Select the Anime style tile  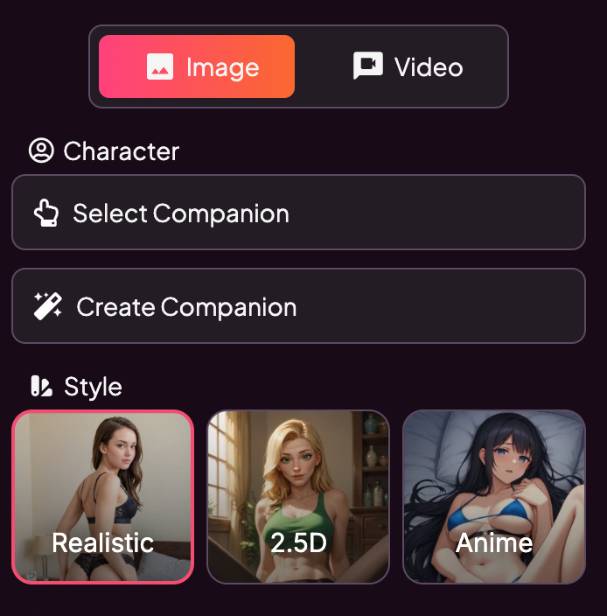493,496
